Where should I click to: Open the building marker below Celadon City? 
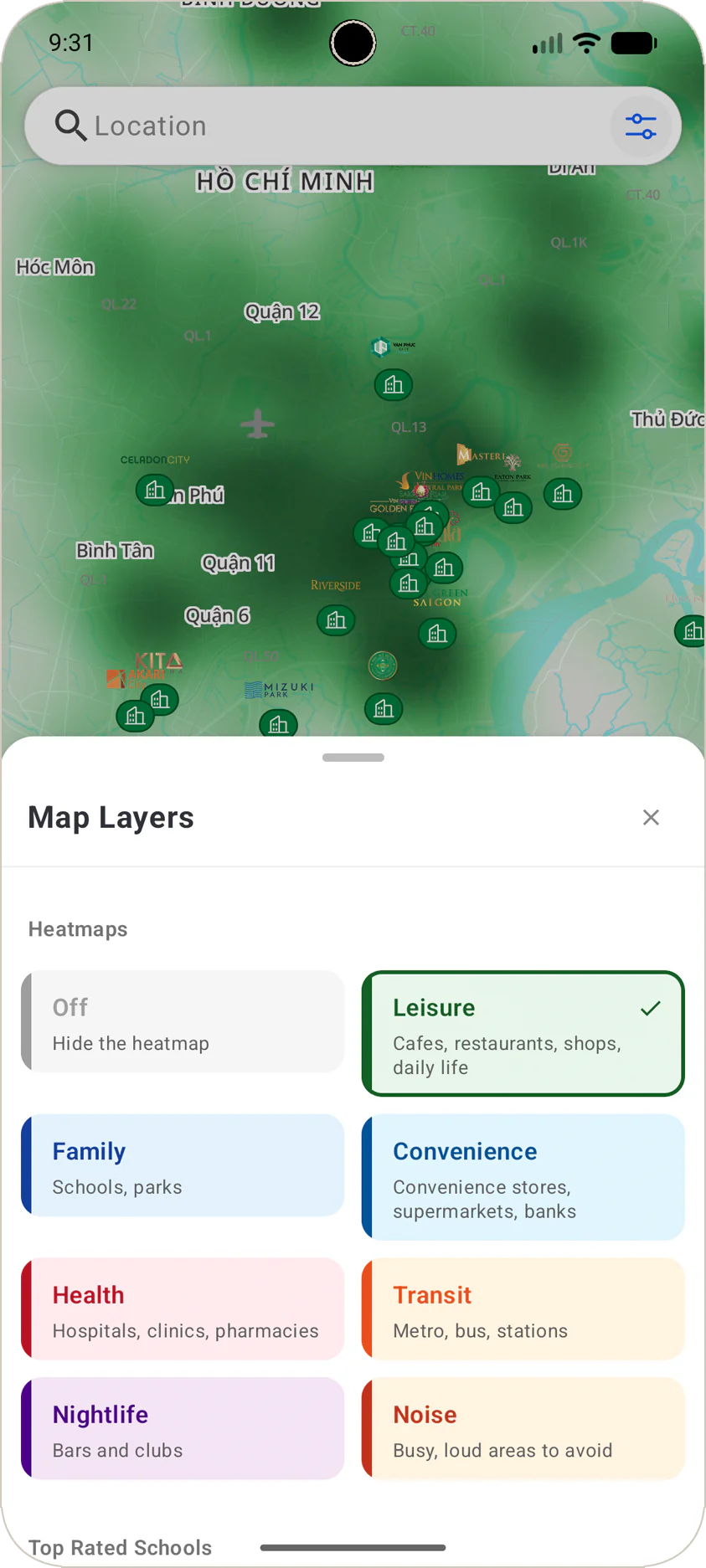point(155,490)
